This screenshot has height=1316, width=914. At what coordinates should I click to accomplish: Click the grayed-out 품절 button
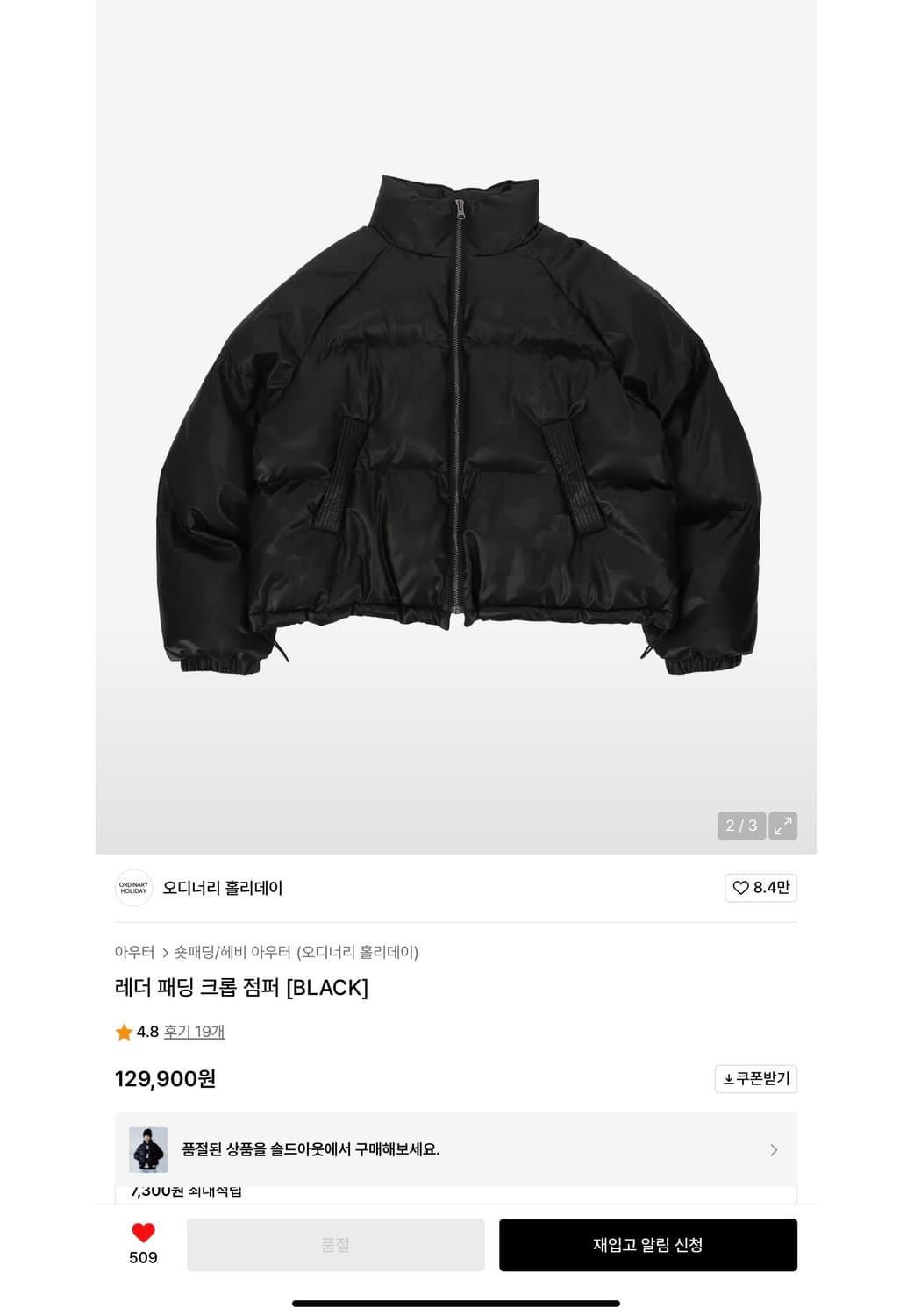click(338, 1244)
